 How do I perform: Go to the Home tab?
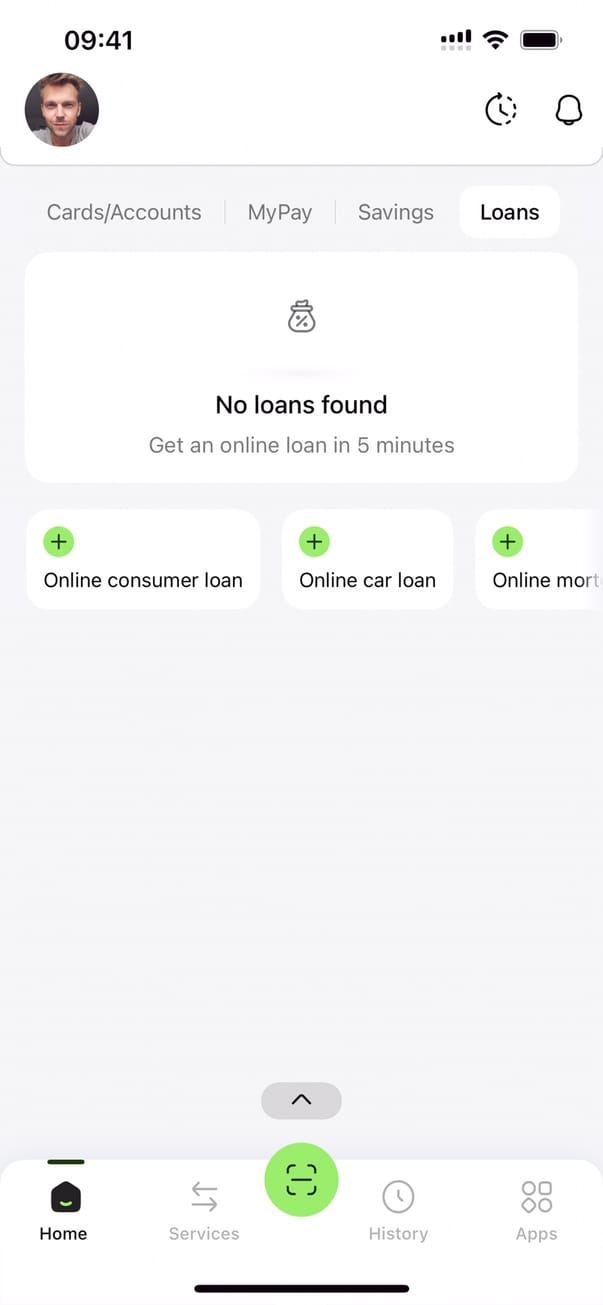tap(64, 1210)
